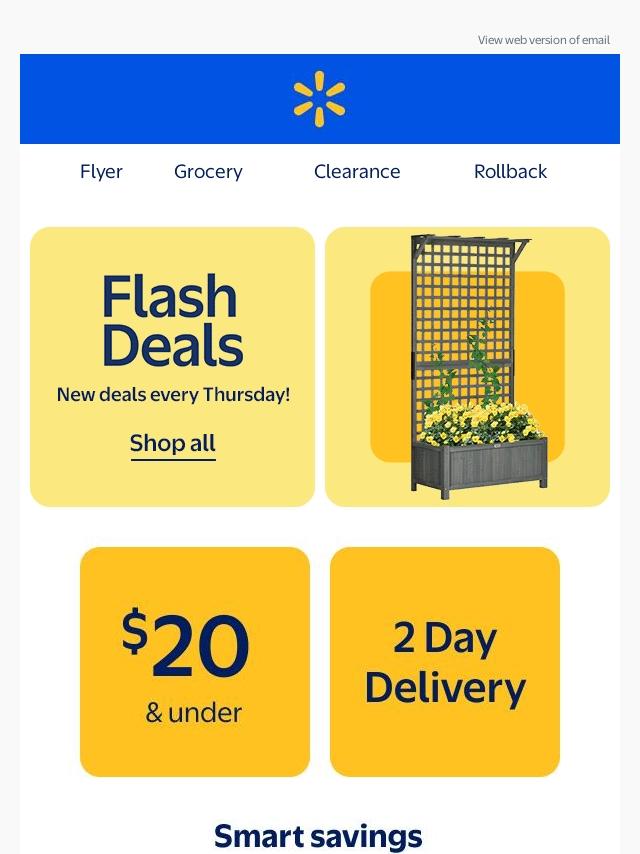Viewport: 640px width, 854px height.
Task: Go to the Grocery section
Action: point(208,172)
